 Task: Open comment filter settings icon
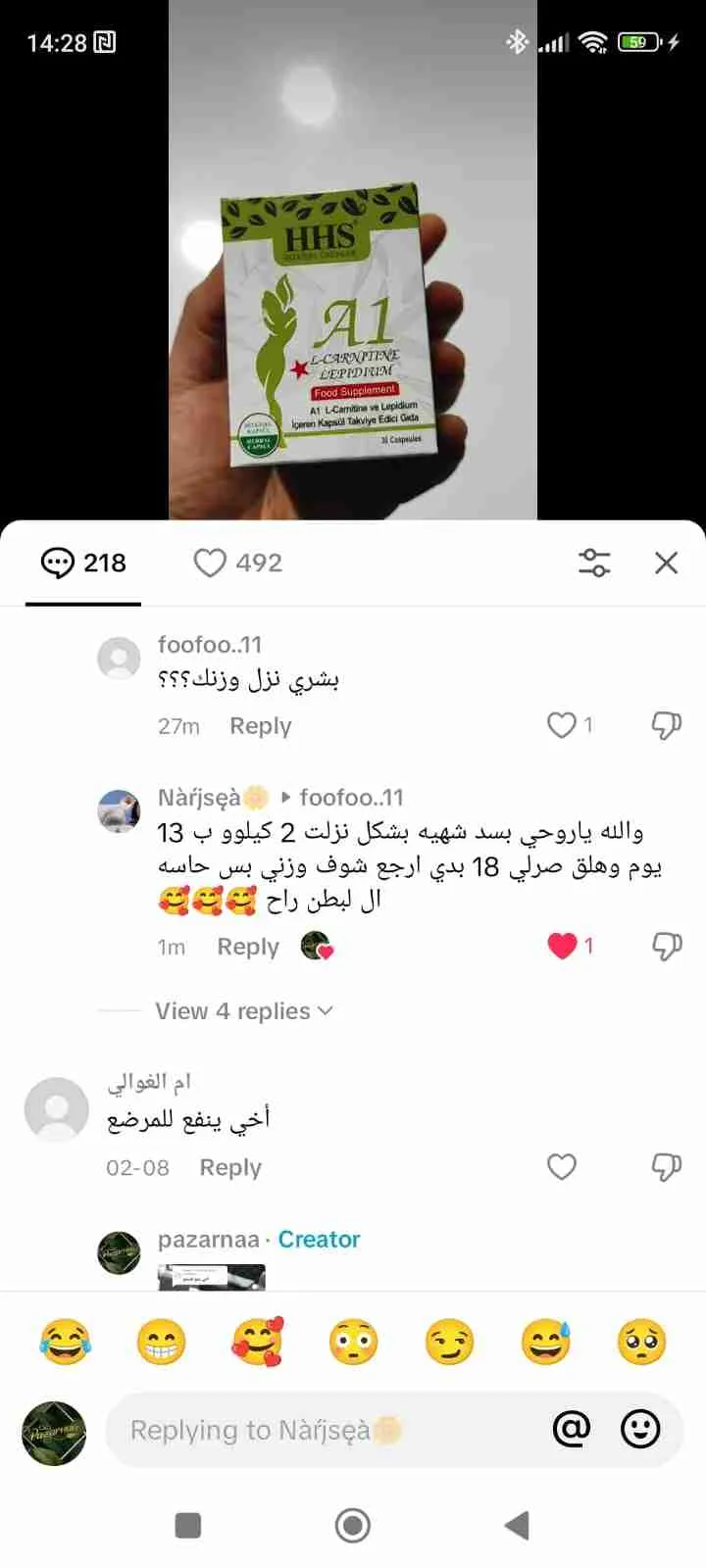[x=594, y=563]
